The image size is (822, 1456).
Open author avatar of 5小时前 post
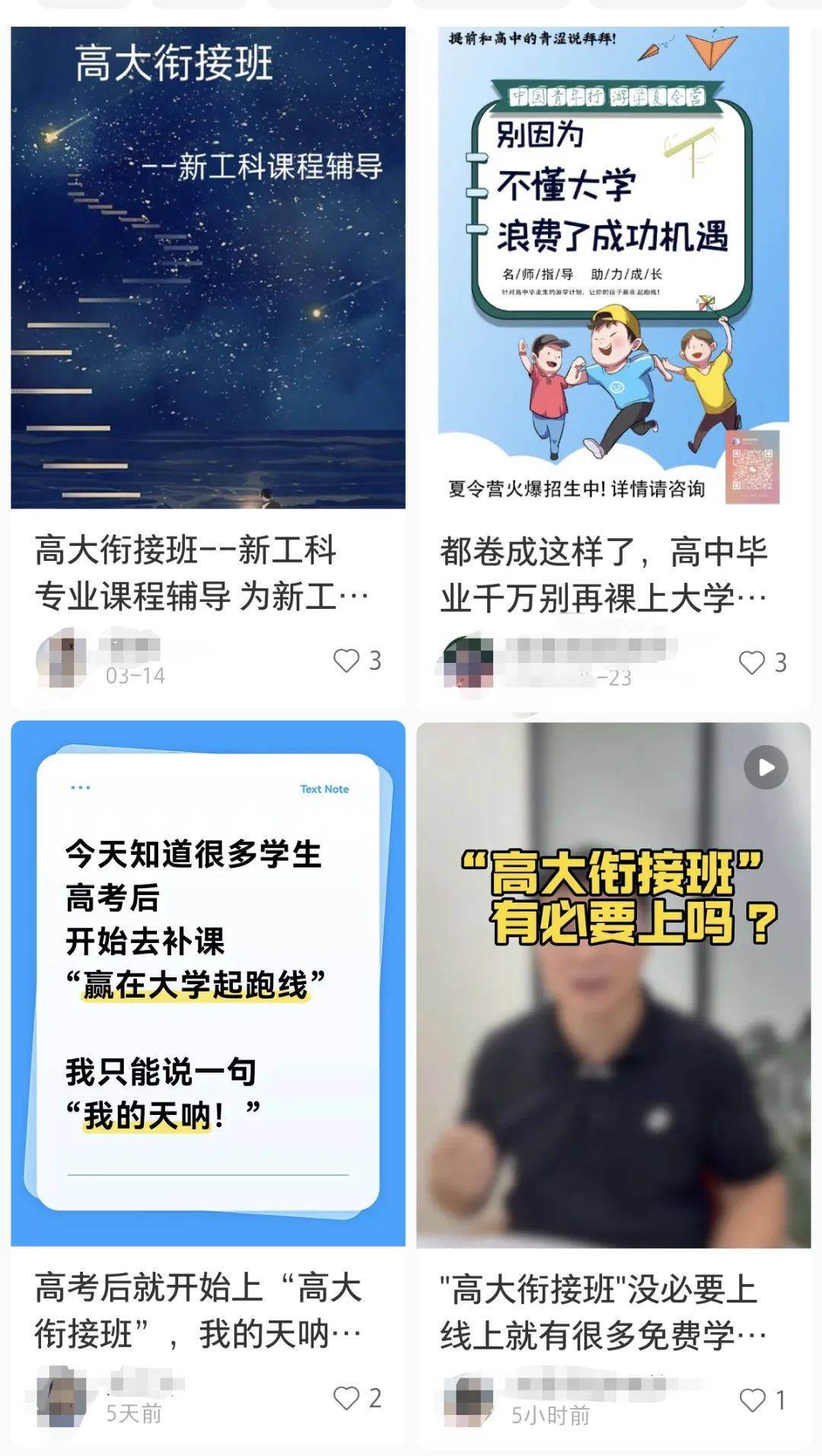pos(467,1400)
